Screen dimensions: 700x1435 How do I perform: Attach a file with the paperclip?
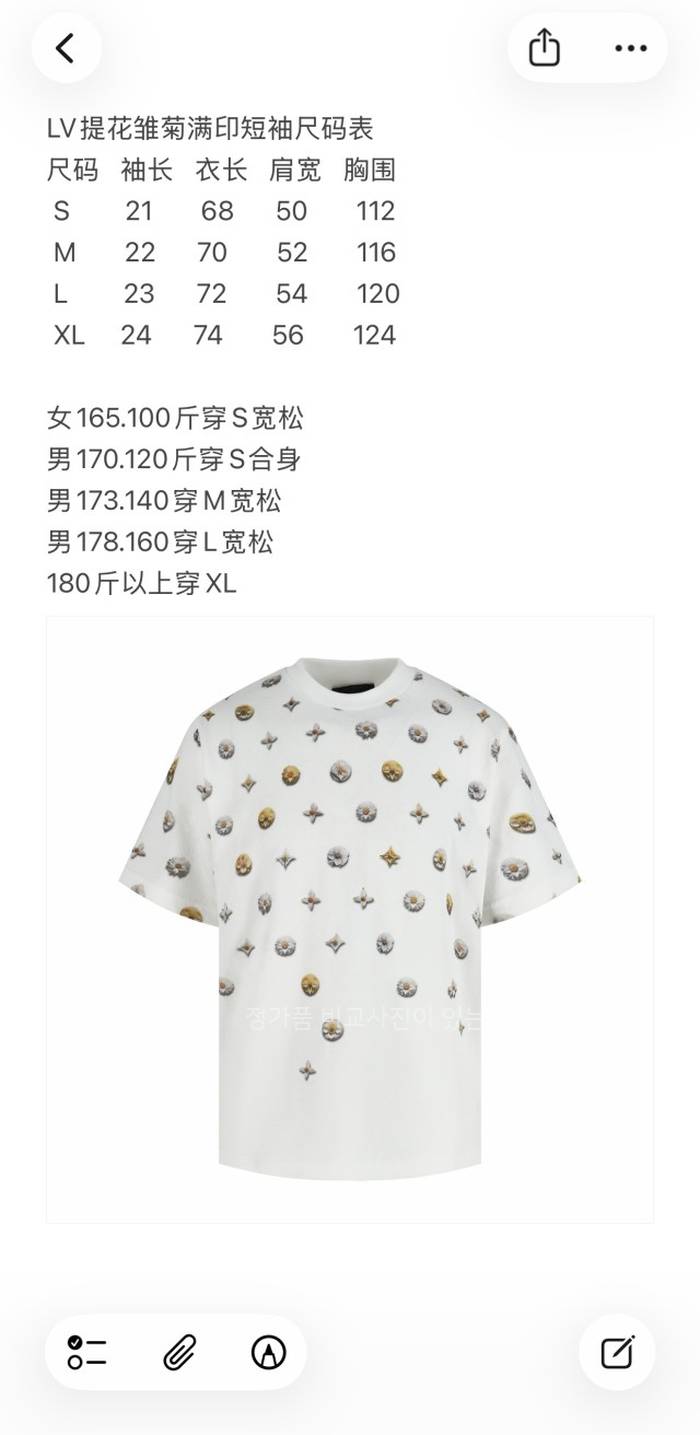click(179, 1352)
